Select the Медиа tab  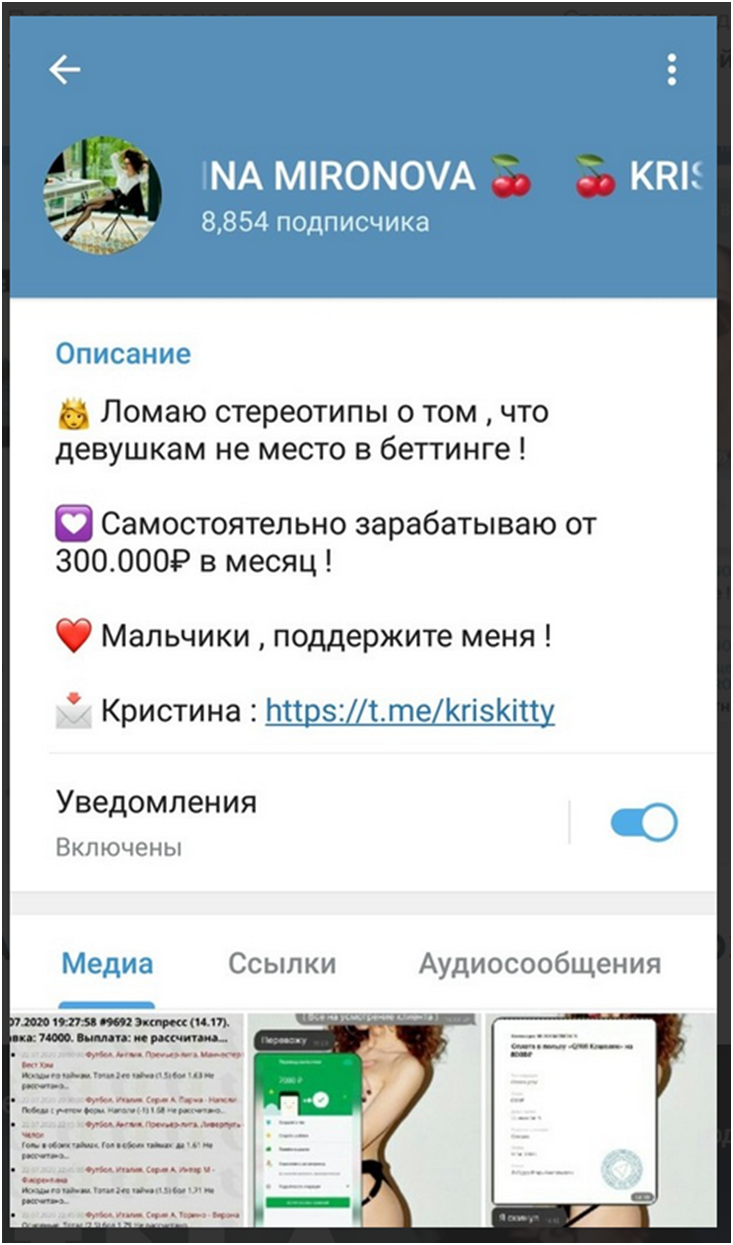point(107,964)
